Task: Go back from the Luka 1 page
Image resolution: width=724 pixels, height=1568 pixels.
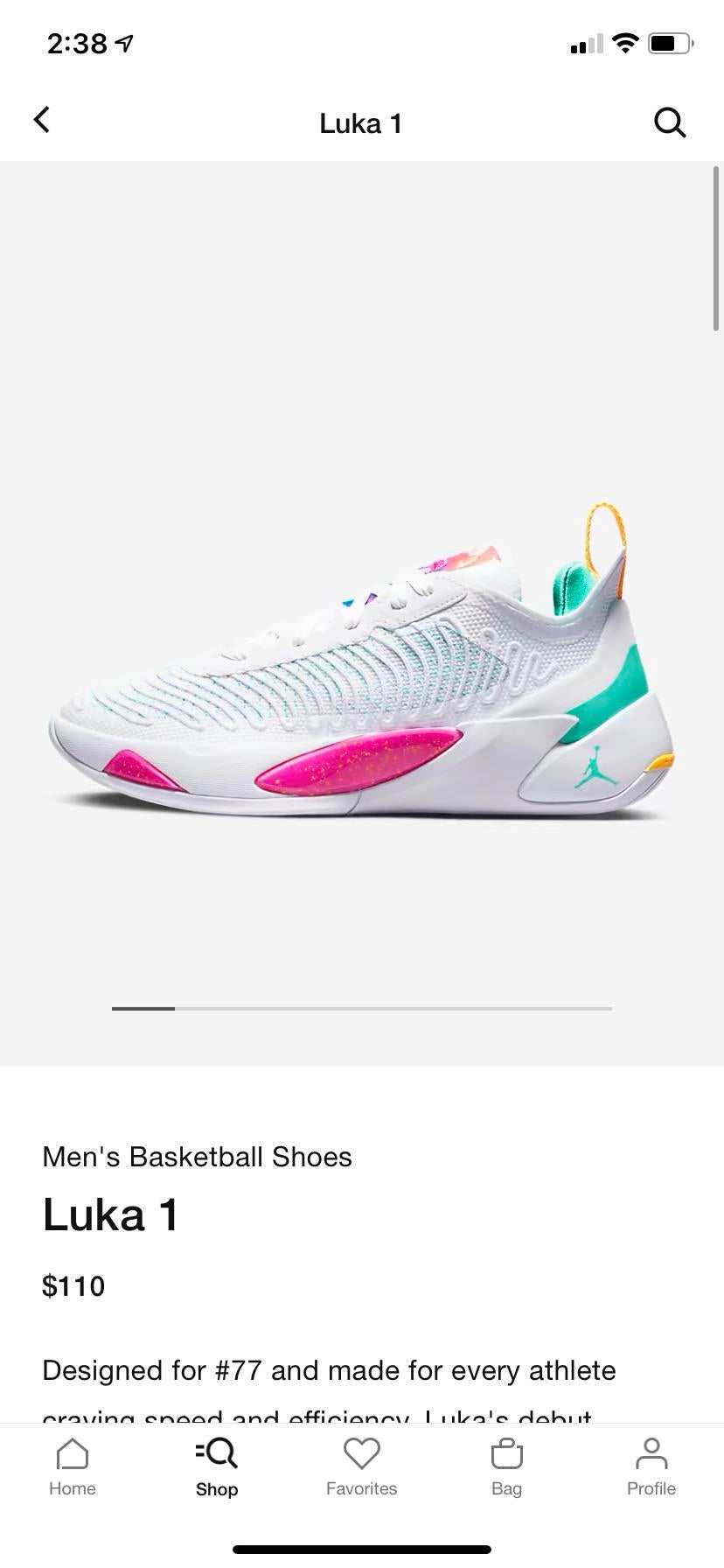Action: pos(42,121)
